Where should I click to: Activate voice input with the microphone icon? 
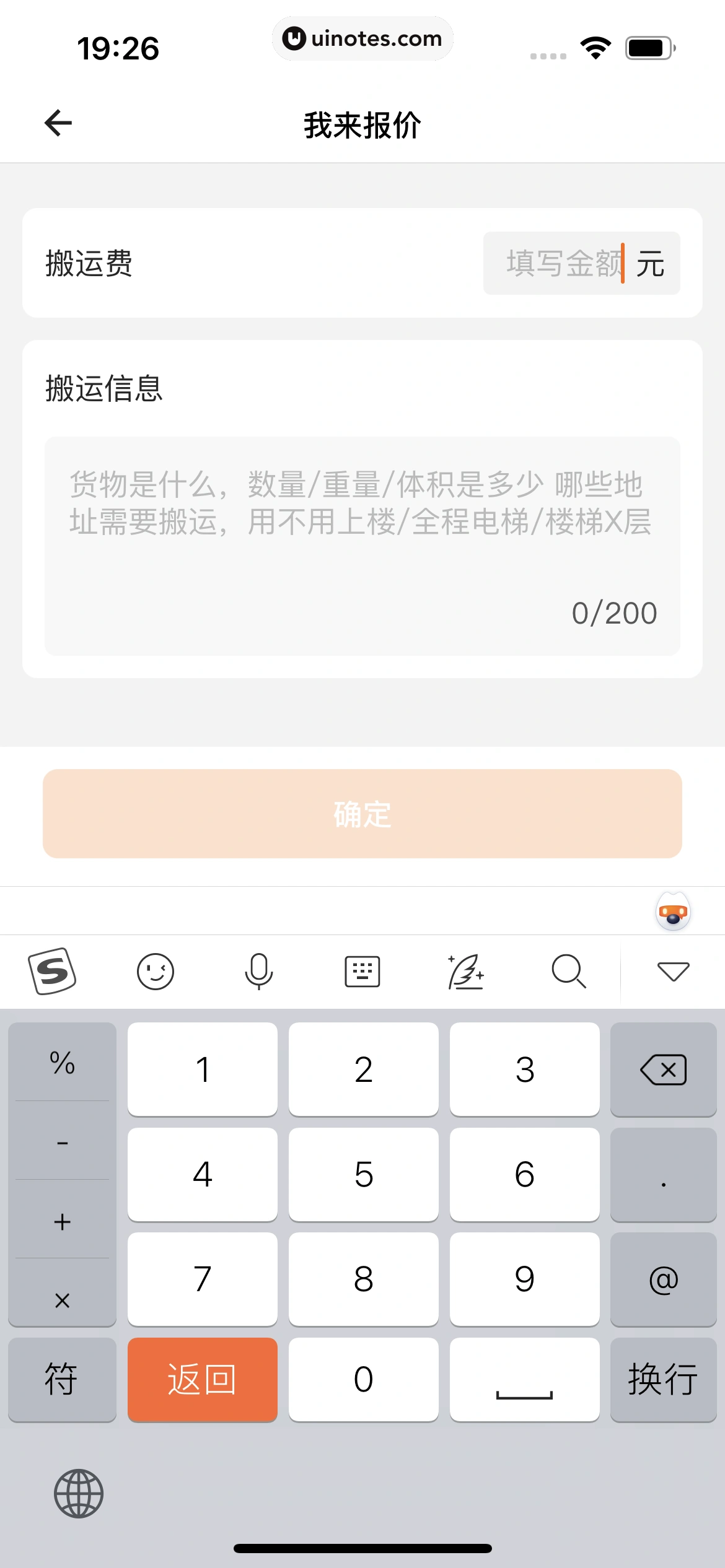[259, 970]
